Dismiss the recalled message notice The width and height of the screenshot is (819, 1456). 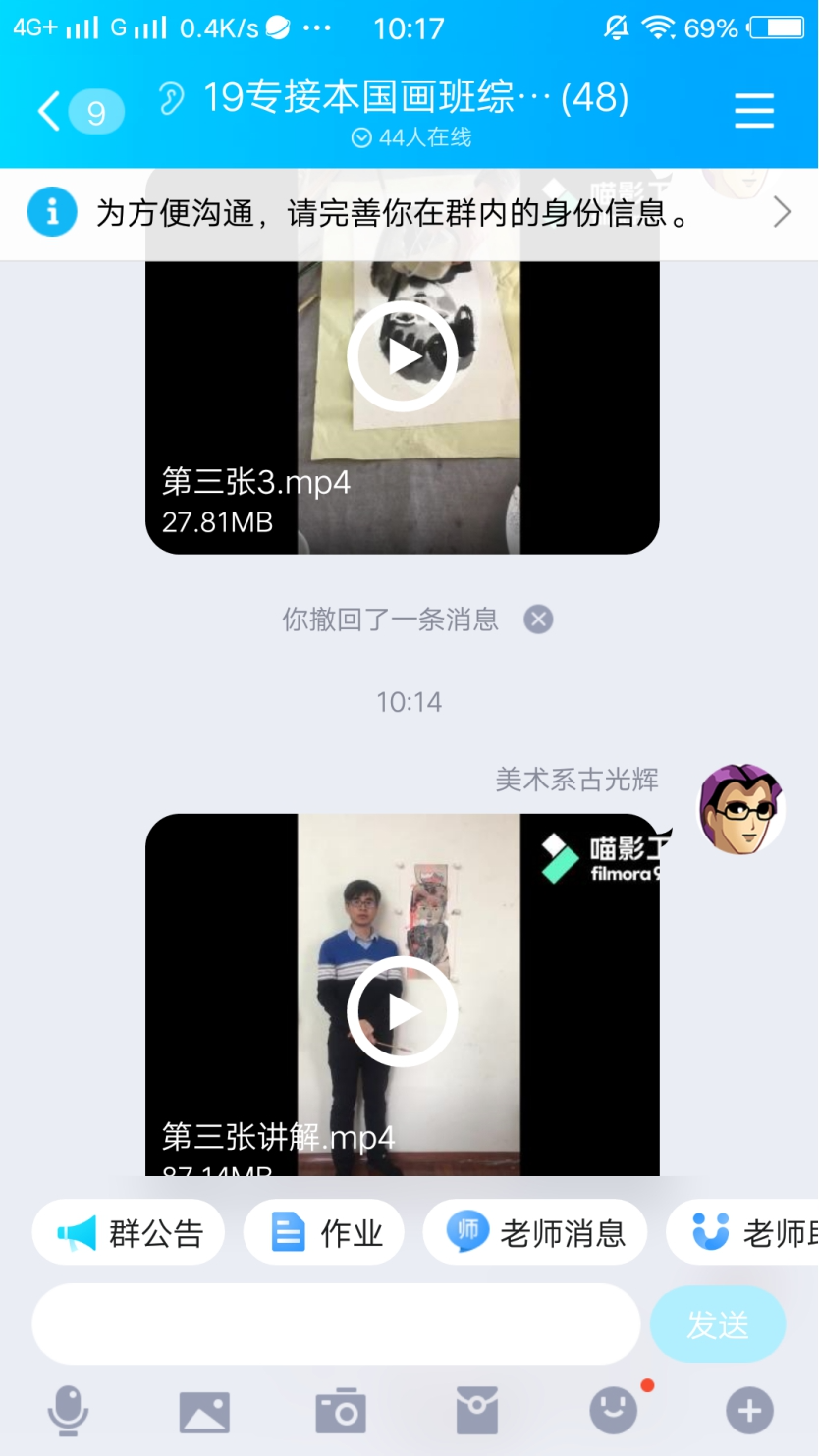tap(538, 620)
